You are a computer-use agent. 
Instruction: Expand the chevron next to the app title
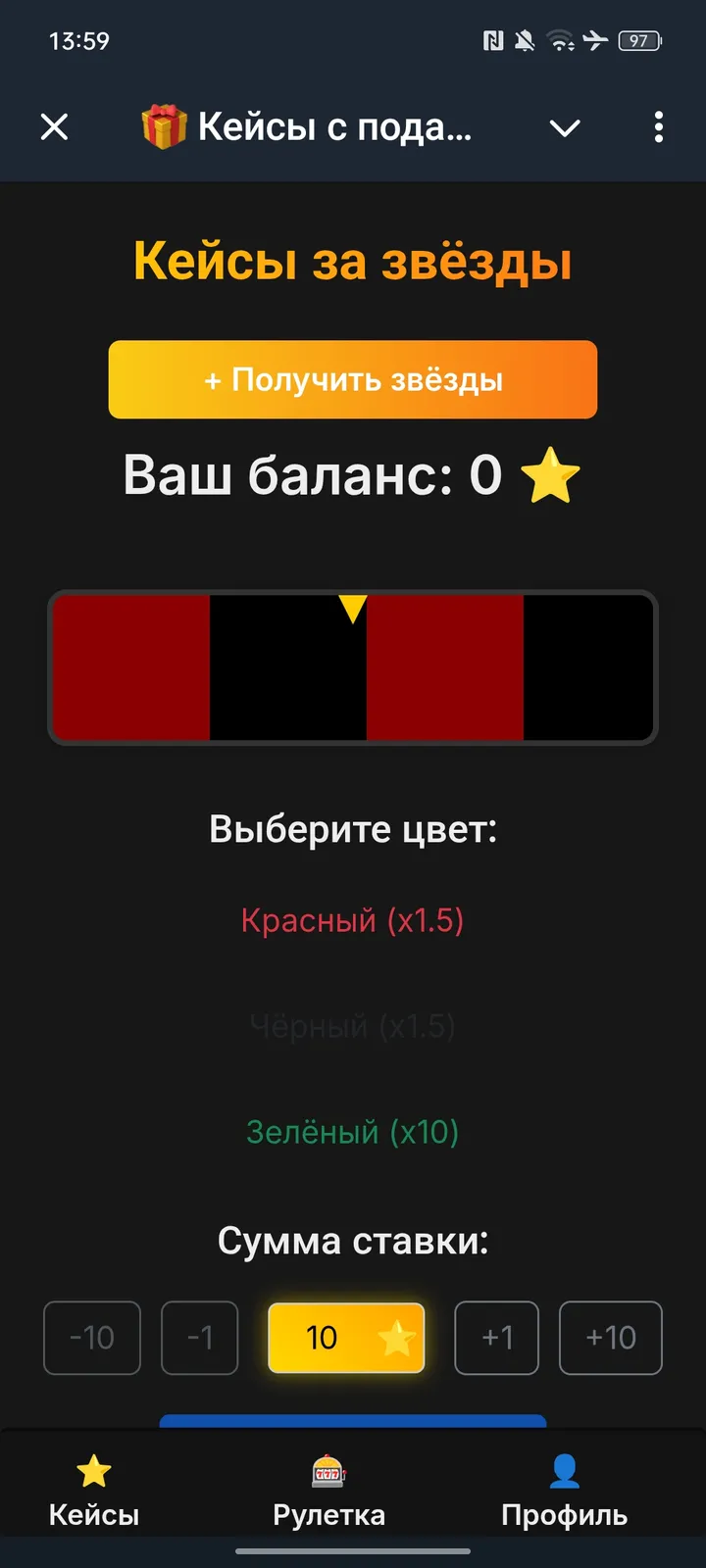[565, 128]
